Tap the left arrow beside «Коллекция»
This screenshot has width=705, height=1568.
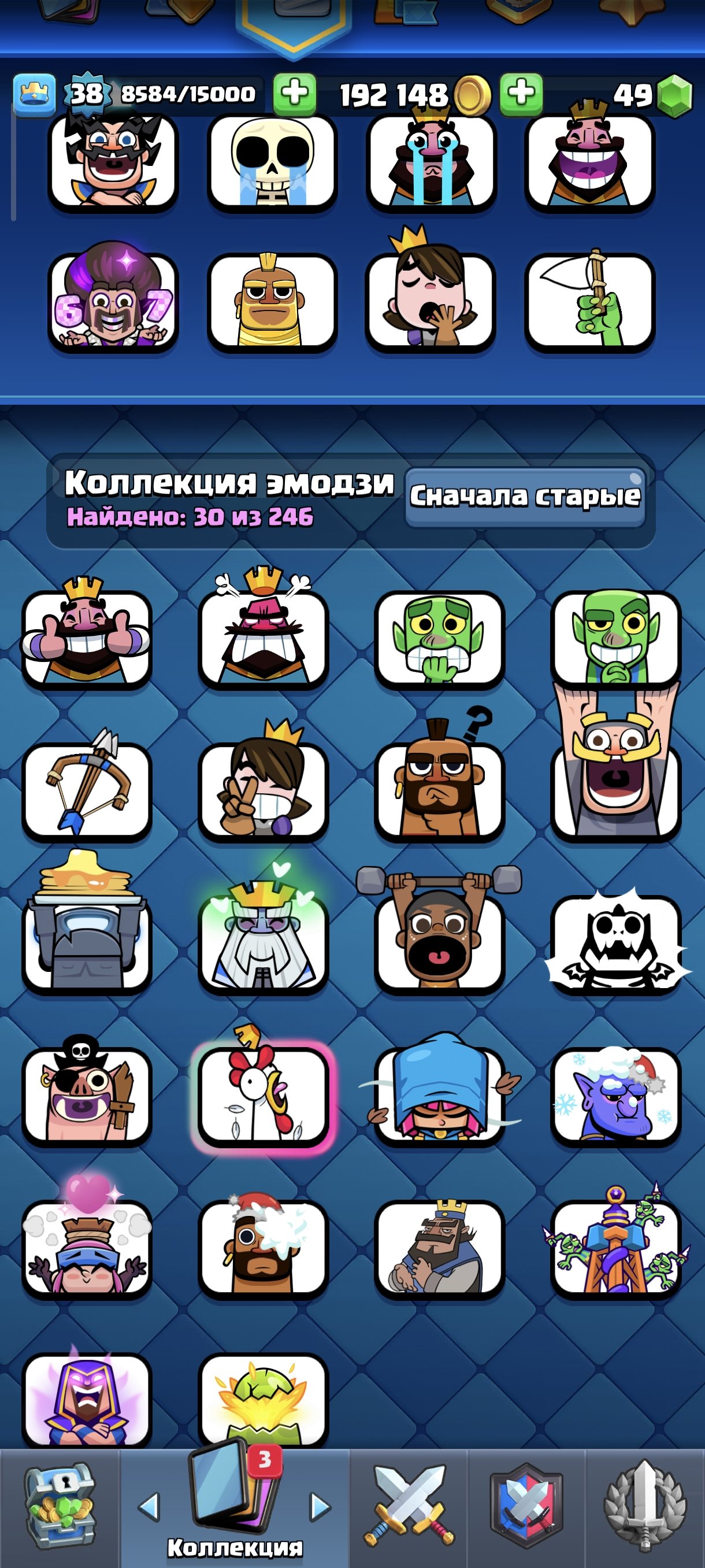(149, 1507)
